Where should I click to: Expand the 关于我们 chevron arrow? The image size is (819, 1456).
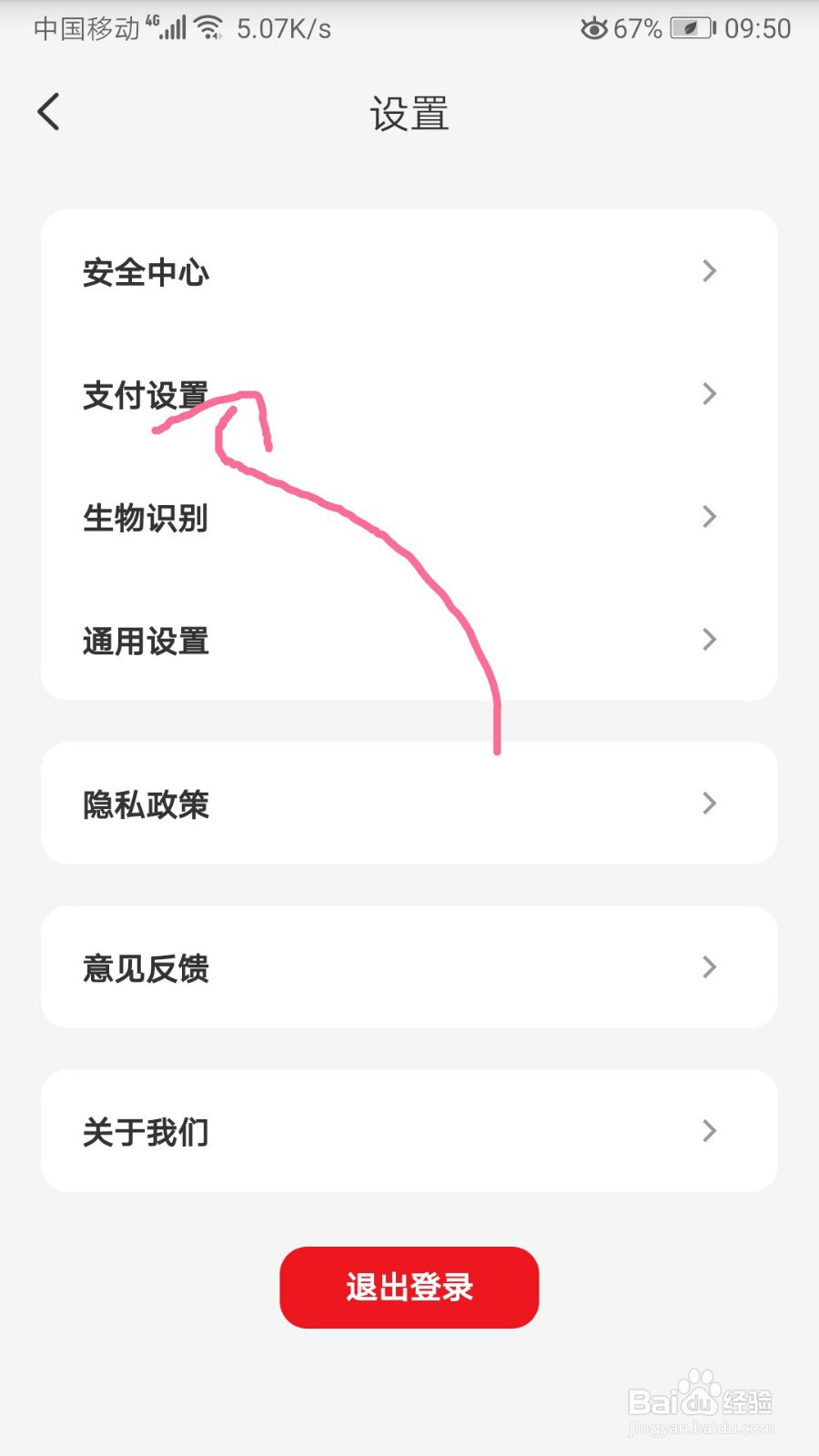[709, 1131]
